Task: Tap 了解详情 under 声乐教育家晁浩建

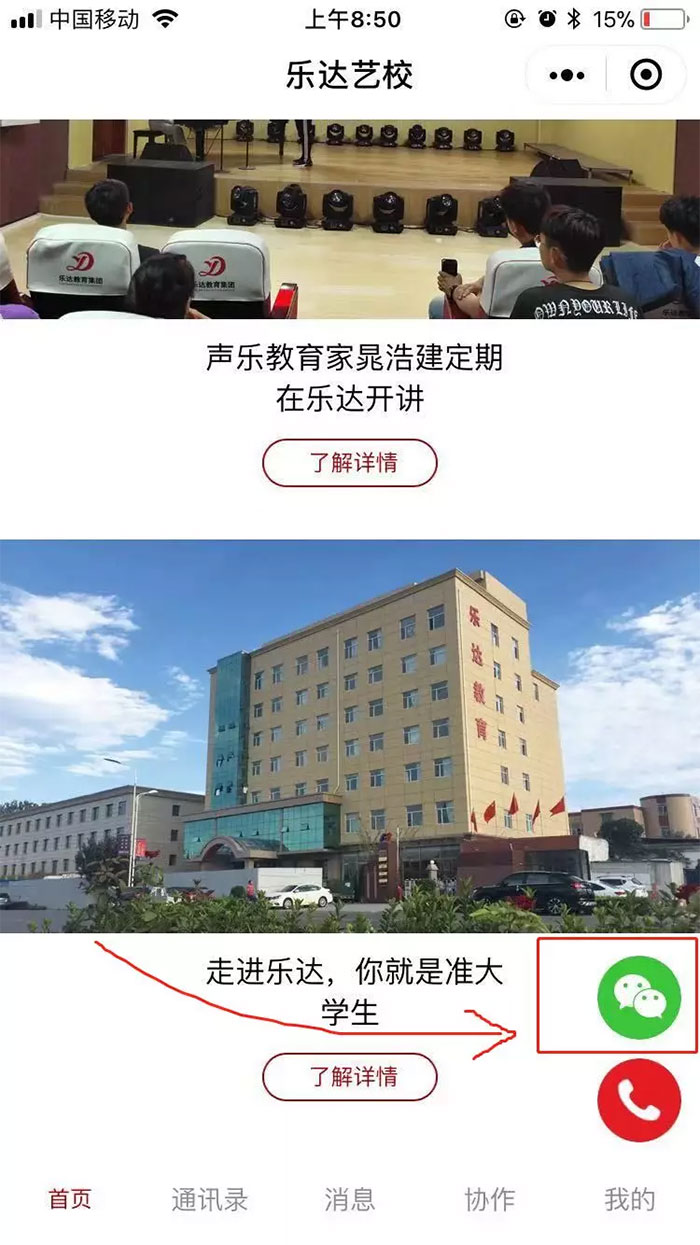Action: pos(350,463)
